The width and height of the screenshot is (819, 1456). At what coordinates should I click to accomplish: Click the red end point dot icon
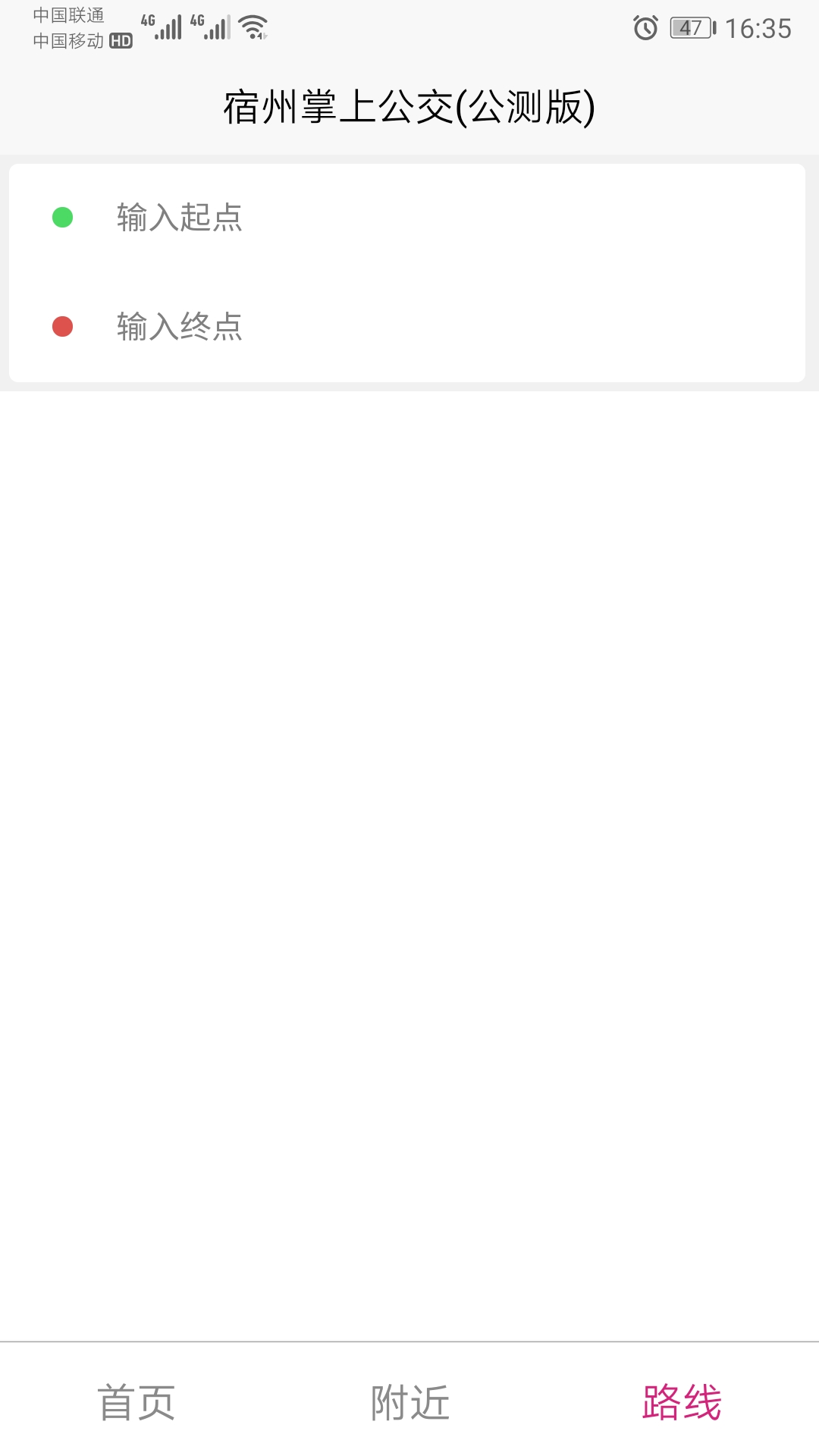(x=62, y=326)
